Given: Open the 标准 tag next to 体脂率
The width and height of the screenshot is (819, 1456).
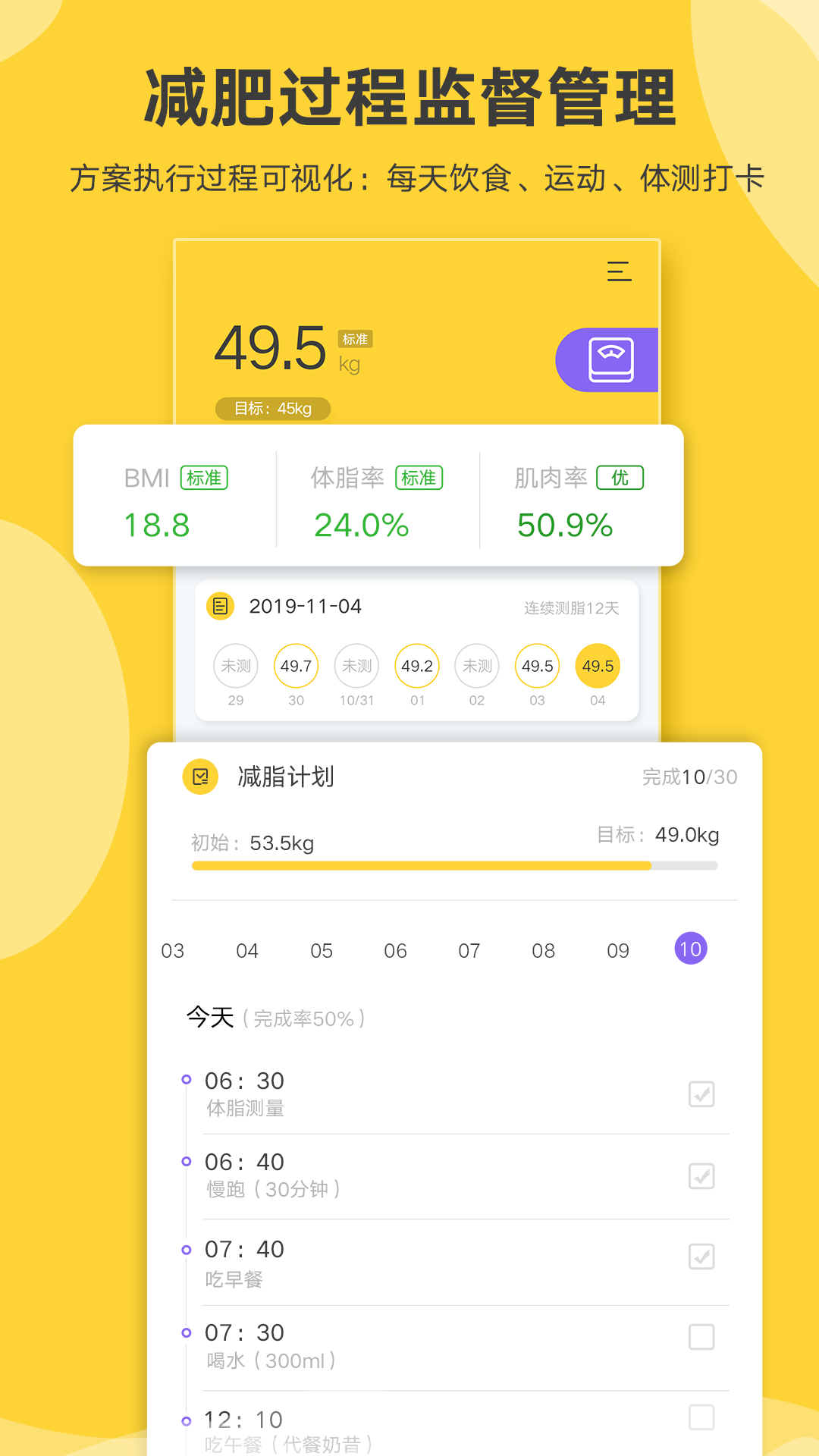Looking at the screenshot, I should coord(420,479).
